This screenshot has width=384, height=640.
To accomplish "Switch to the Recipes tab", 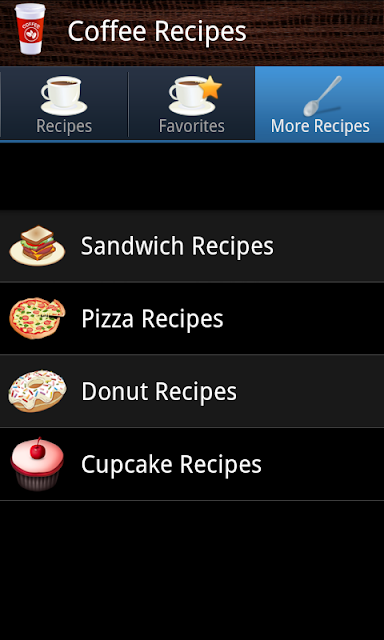I will (64, 104).
